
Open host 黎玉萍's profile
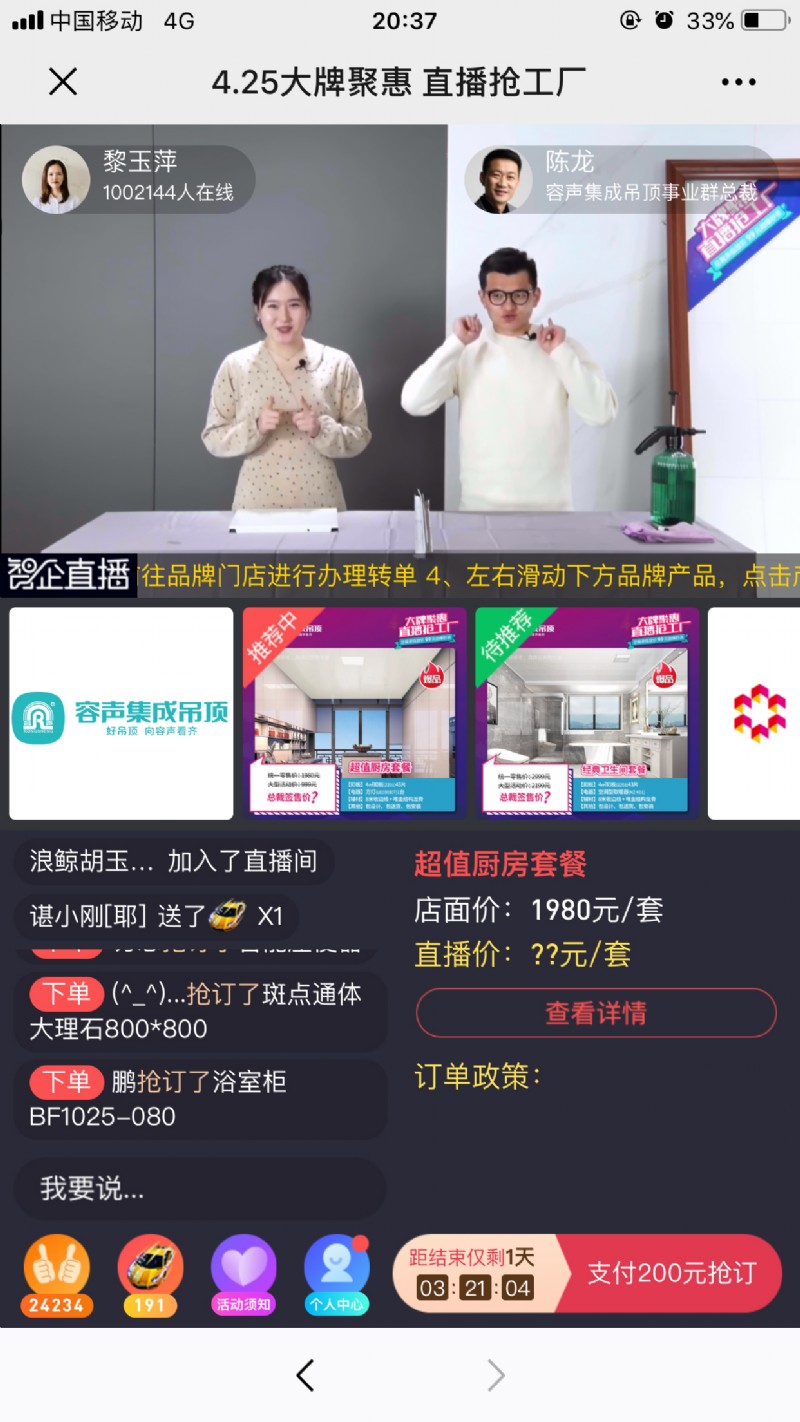(x=56, y=179)
